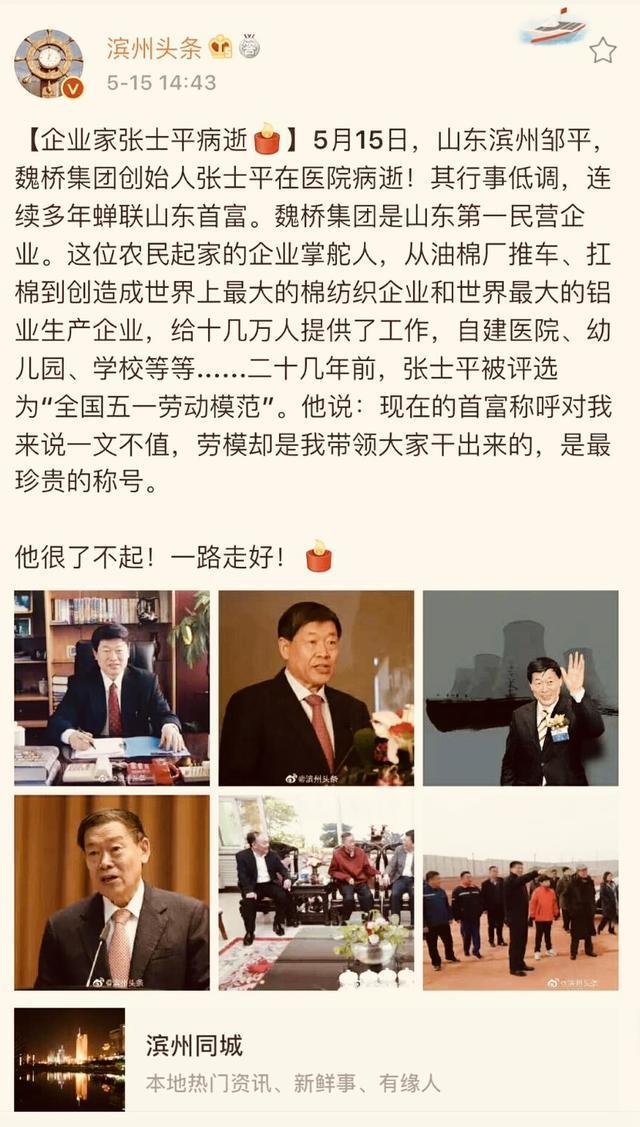View photo of man in red tie speaking
The width and height of the screenshot is (640, 1127).
(x=316, y=687)
